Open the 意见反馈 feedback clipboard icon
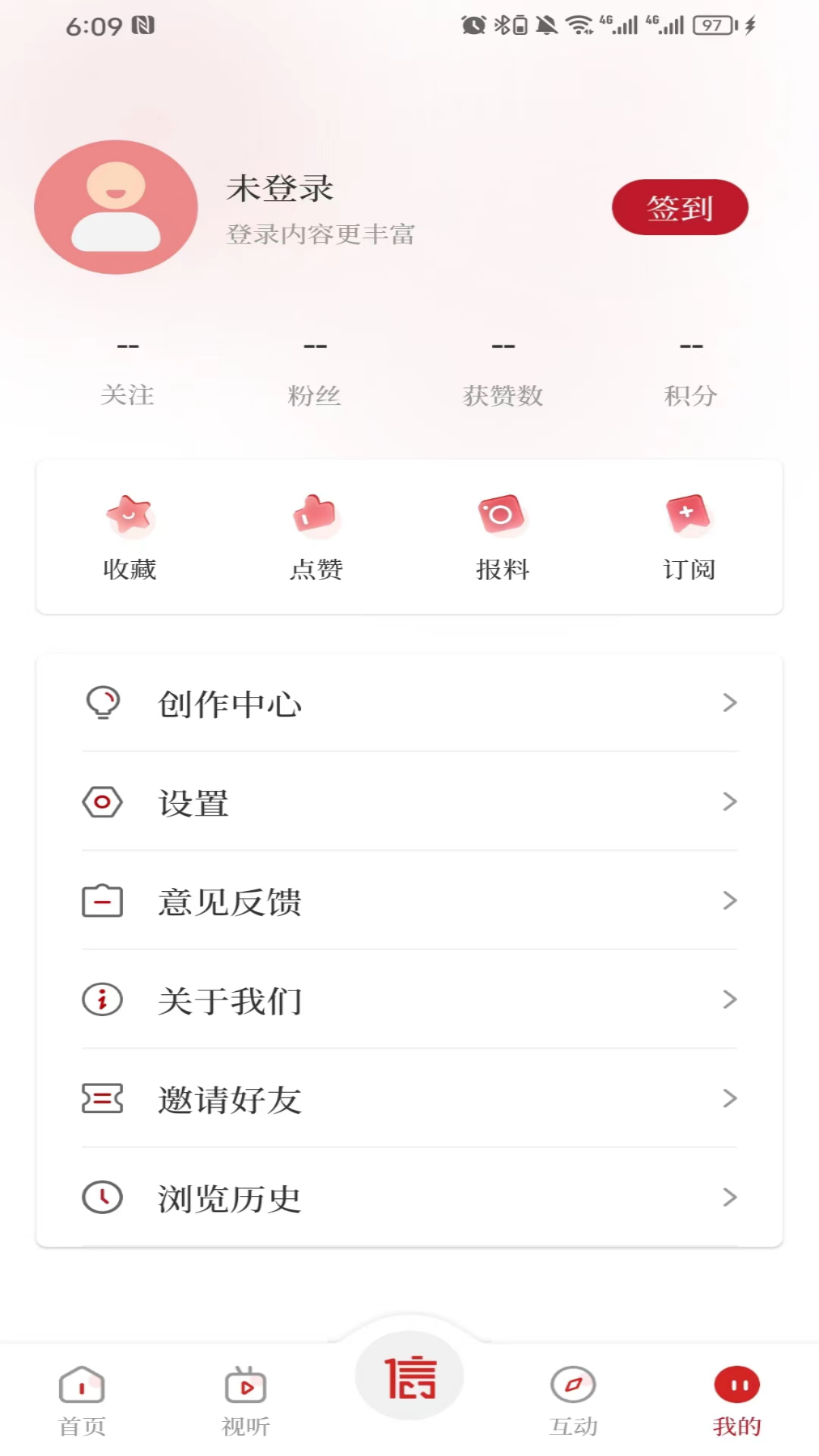The width and height of the screenshot is (819, 1456). pos(102,902)
